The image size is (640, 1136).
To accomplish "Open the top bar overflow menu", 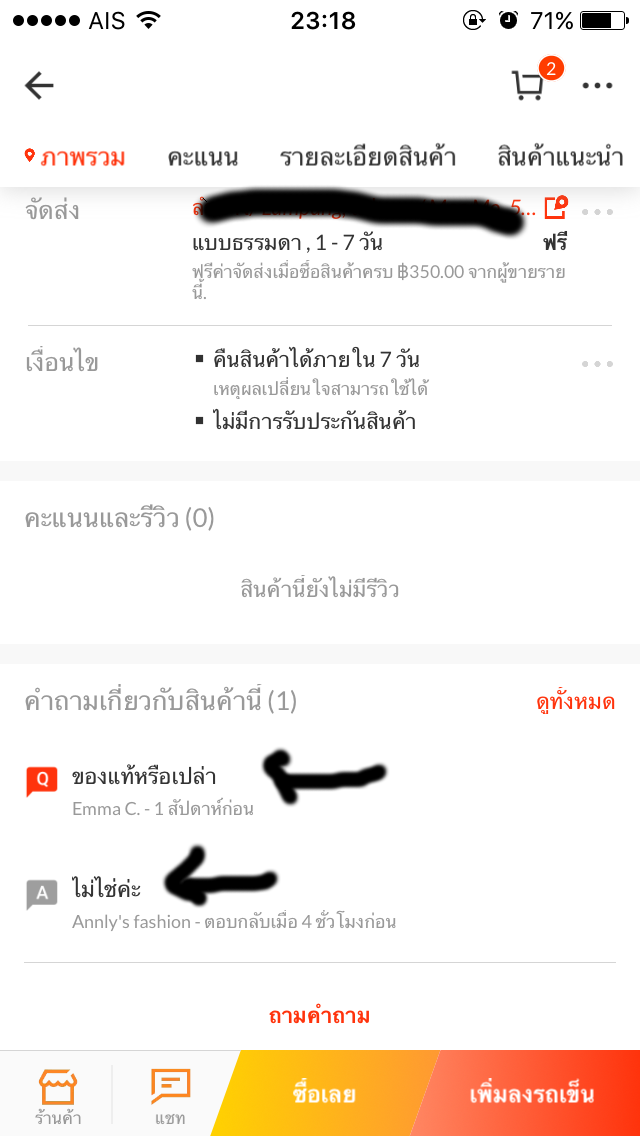I will pos(597,86).
